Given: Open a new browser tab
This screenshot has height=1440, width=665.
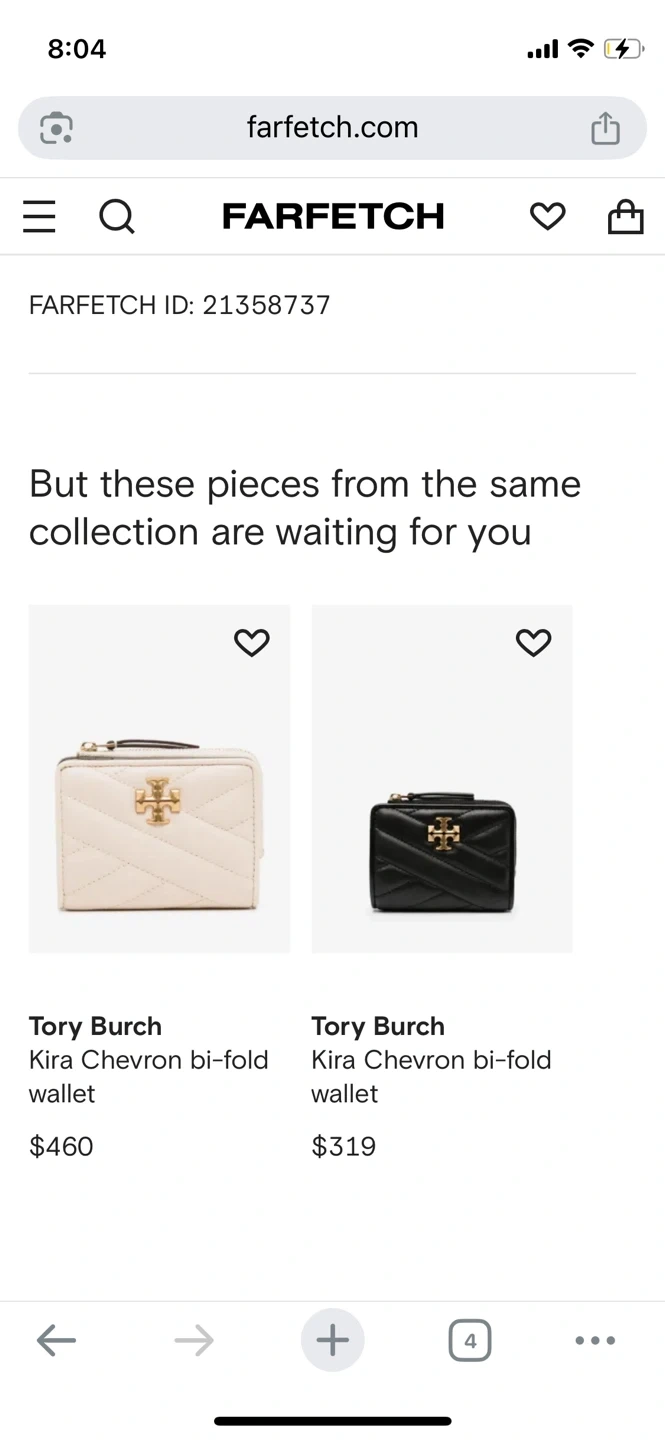Looking at the screenshot, I should pos(332,1340).
